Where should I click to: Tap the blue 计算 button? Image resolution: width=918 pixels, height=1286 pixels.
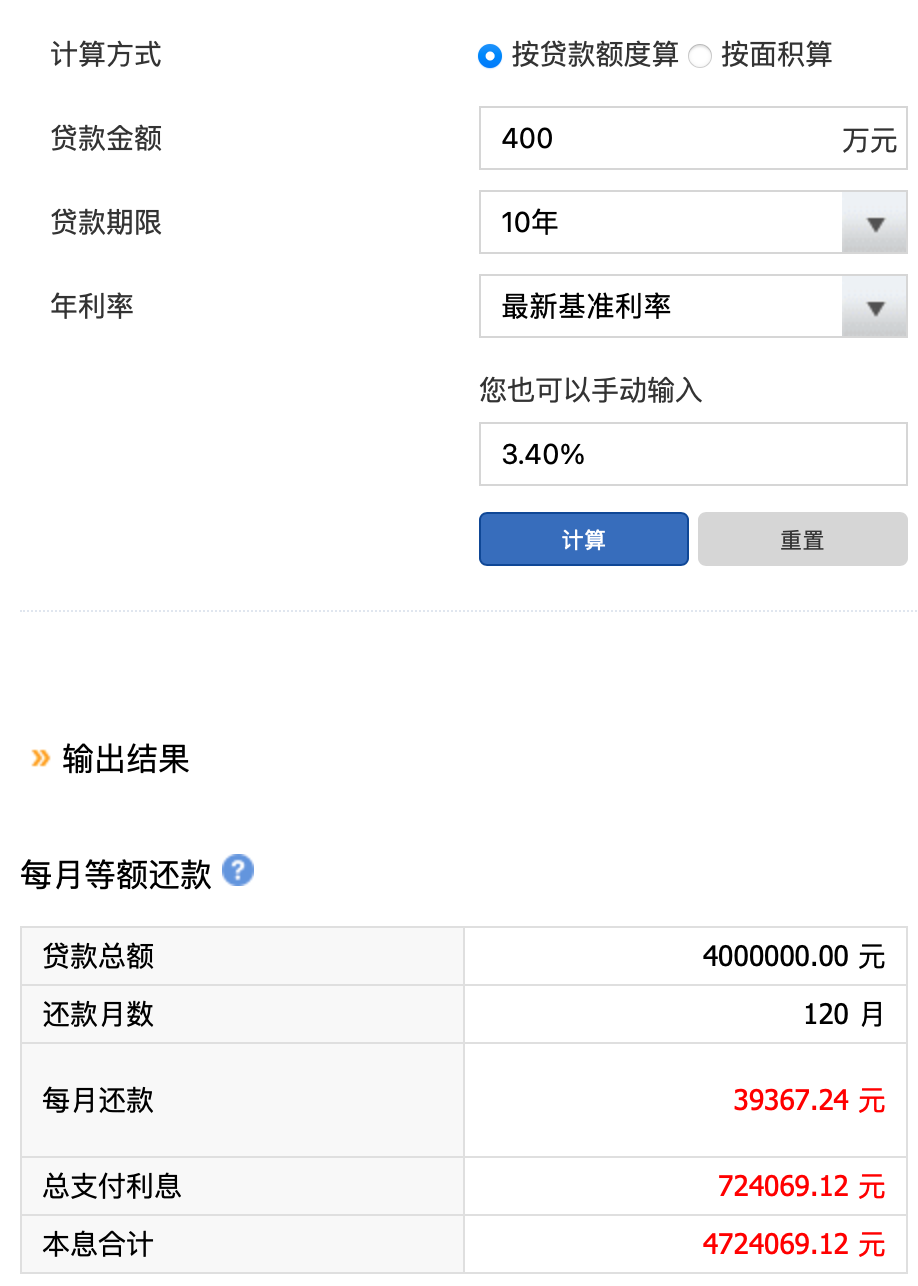click(583, 540)
